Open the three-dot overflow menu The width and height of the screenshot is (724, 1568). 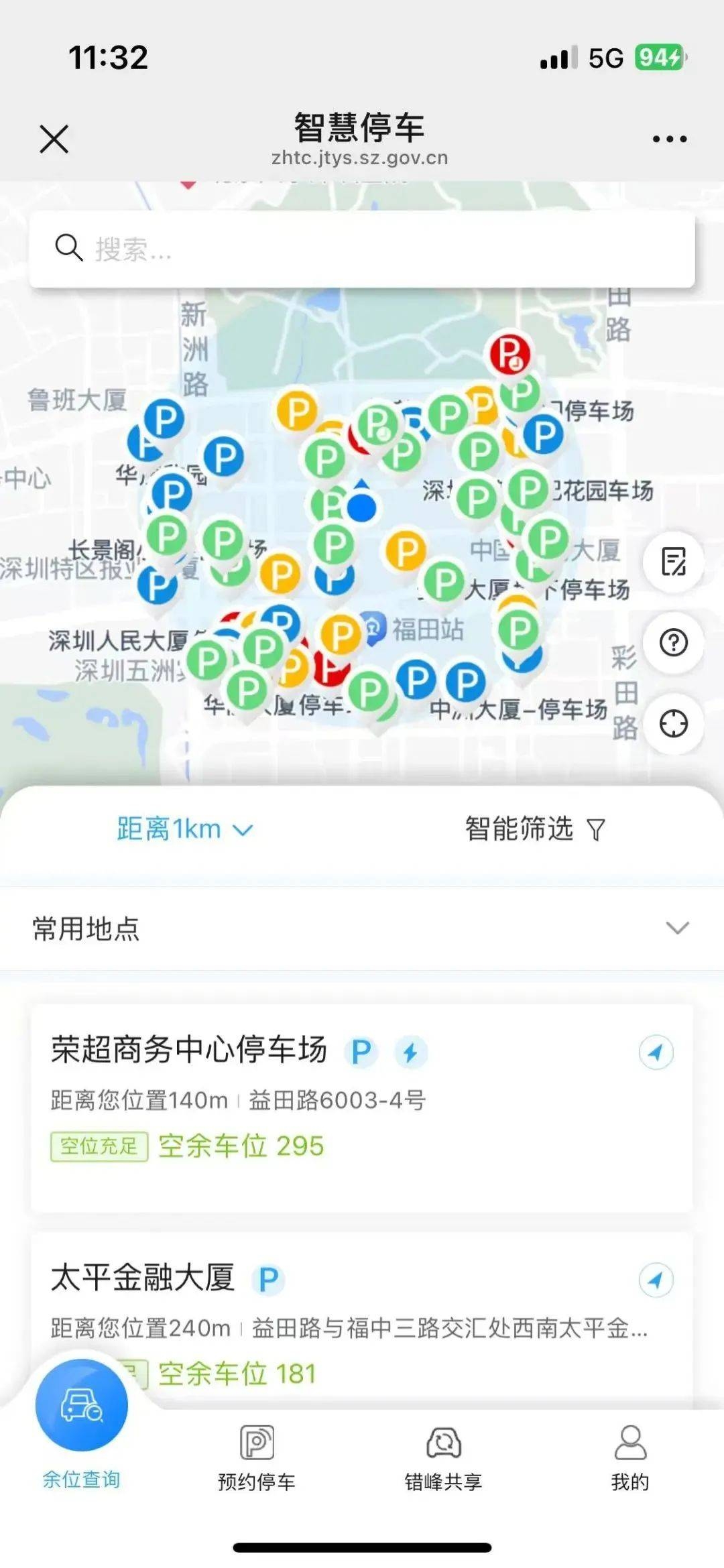670,139
